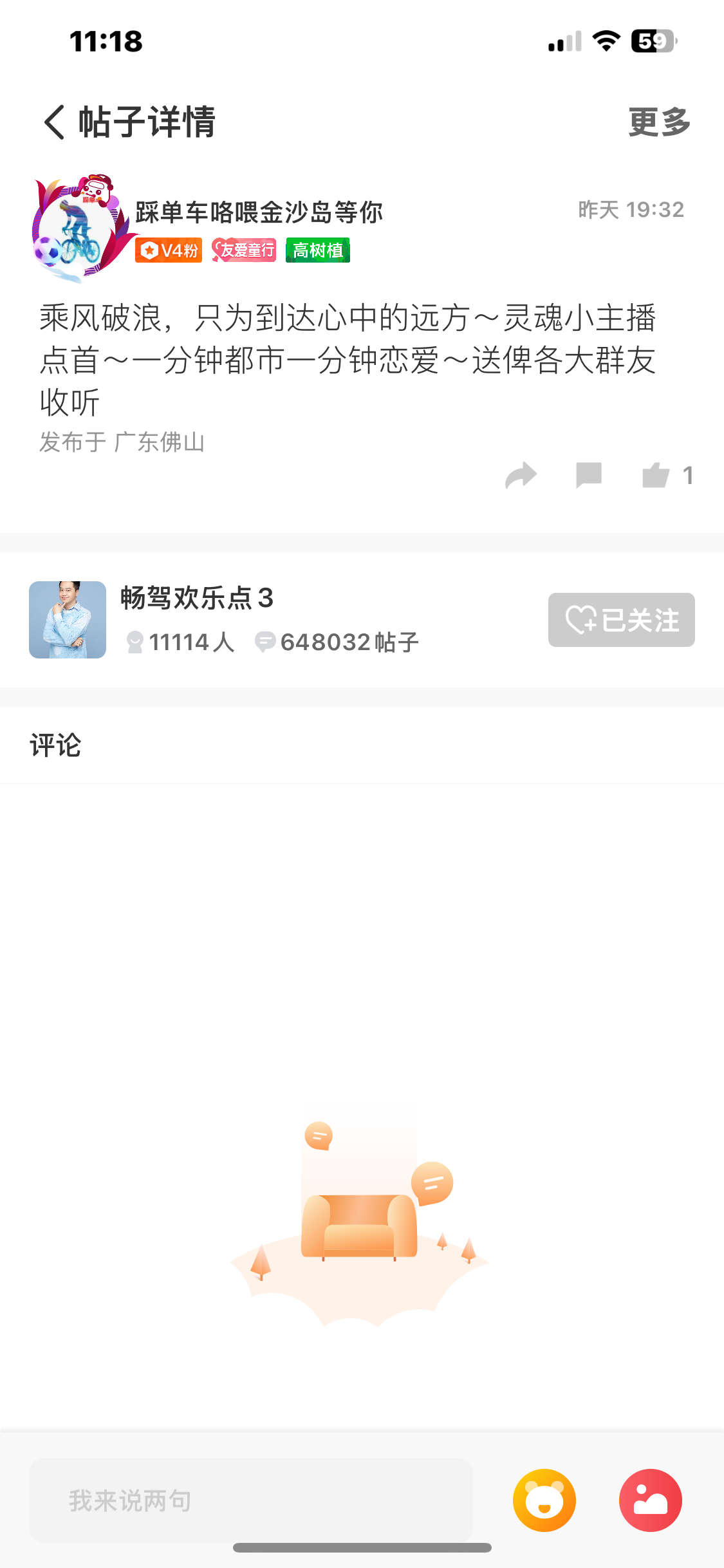This screenshot has width=724, height=1568.
Task: Tap the 已关注 button
Action: [621, 620]
